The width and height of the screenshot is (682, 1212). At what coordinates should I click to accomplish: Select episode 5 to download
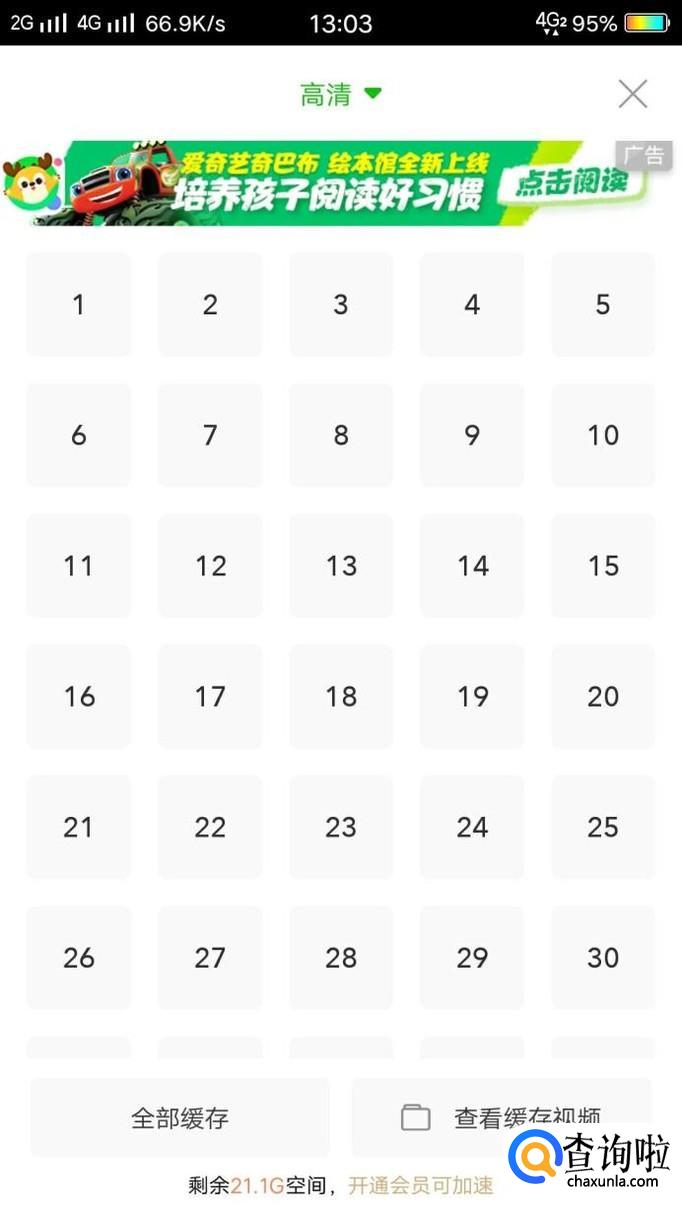pyautogui.click(x=603, y=304)
